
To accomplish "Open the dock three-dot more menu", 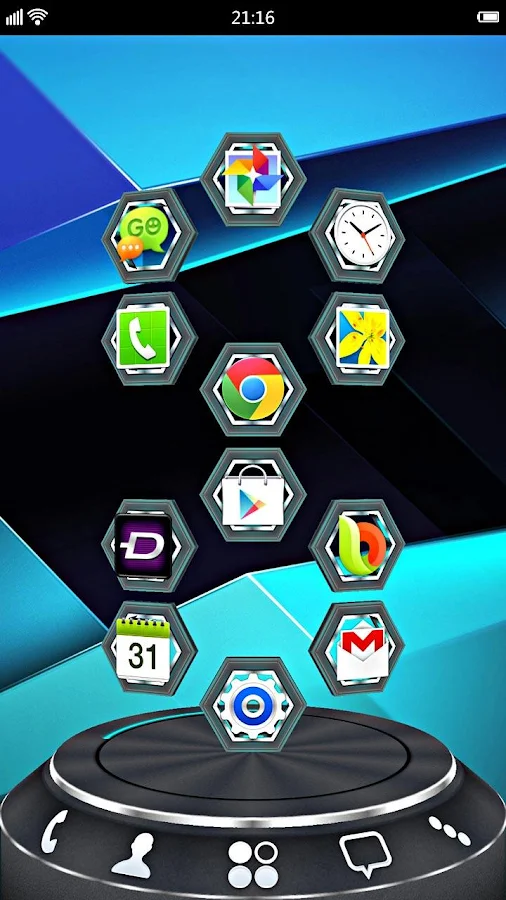I will [450, 831].
